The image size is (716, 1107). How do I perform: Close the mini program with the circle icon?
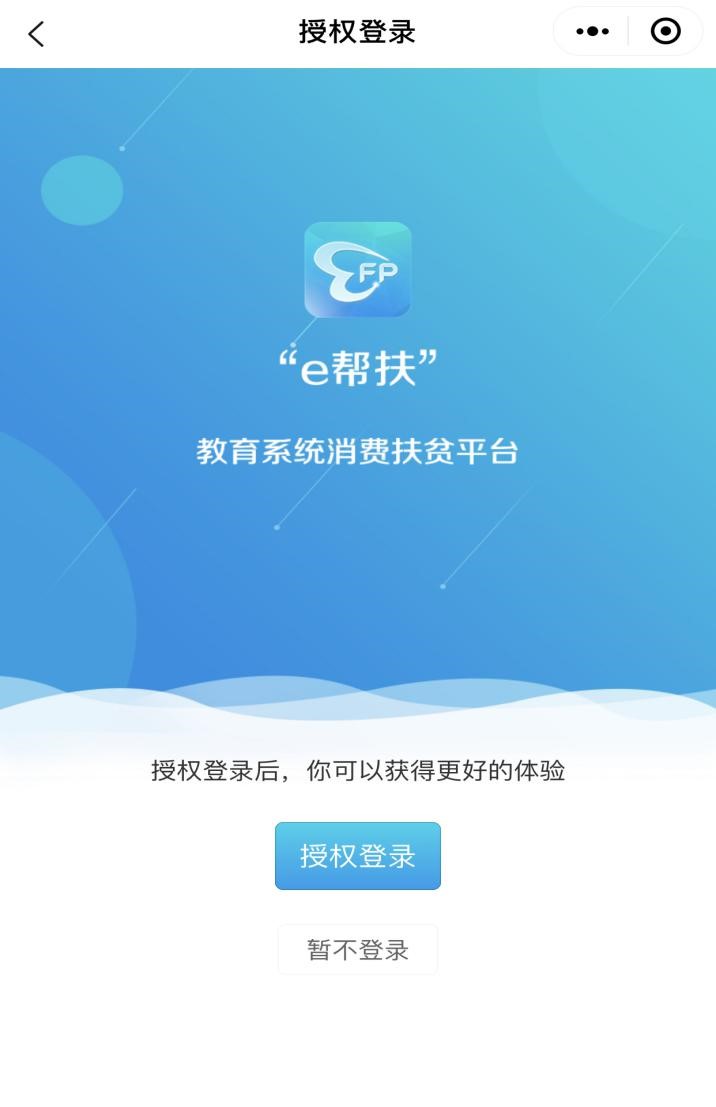click(665, 32)
